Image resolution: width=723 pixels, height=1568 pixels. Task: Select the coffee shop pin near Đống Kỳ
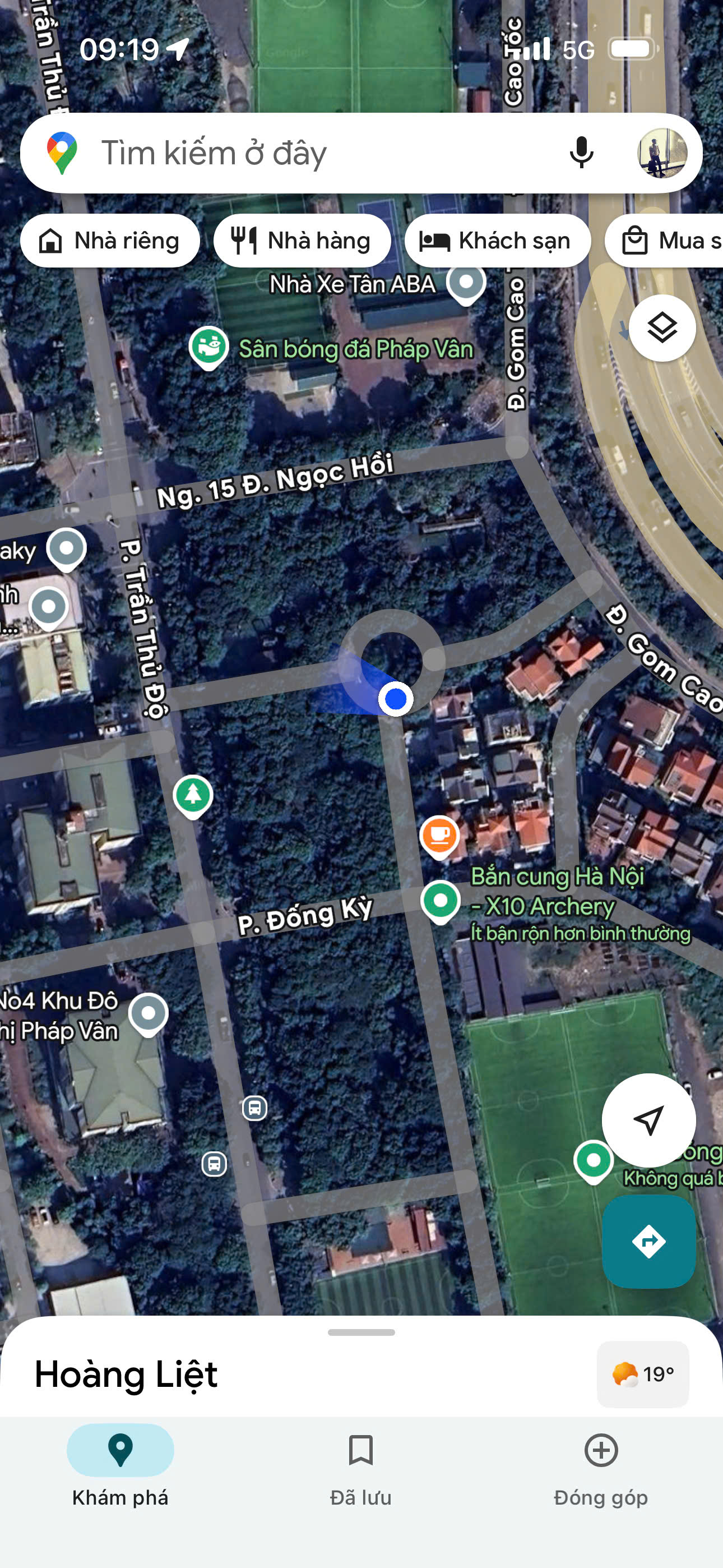[x=440, y=835]
